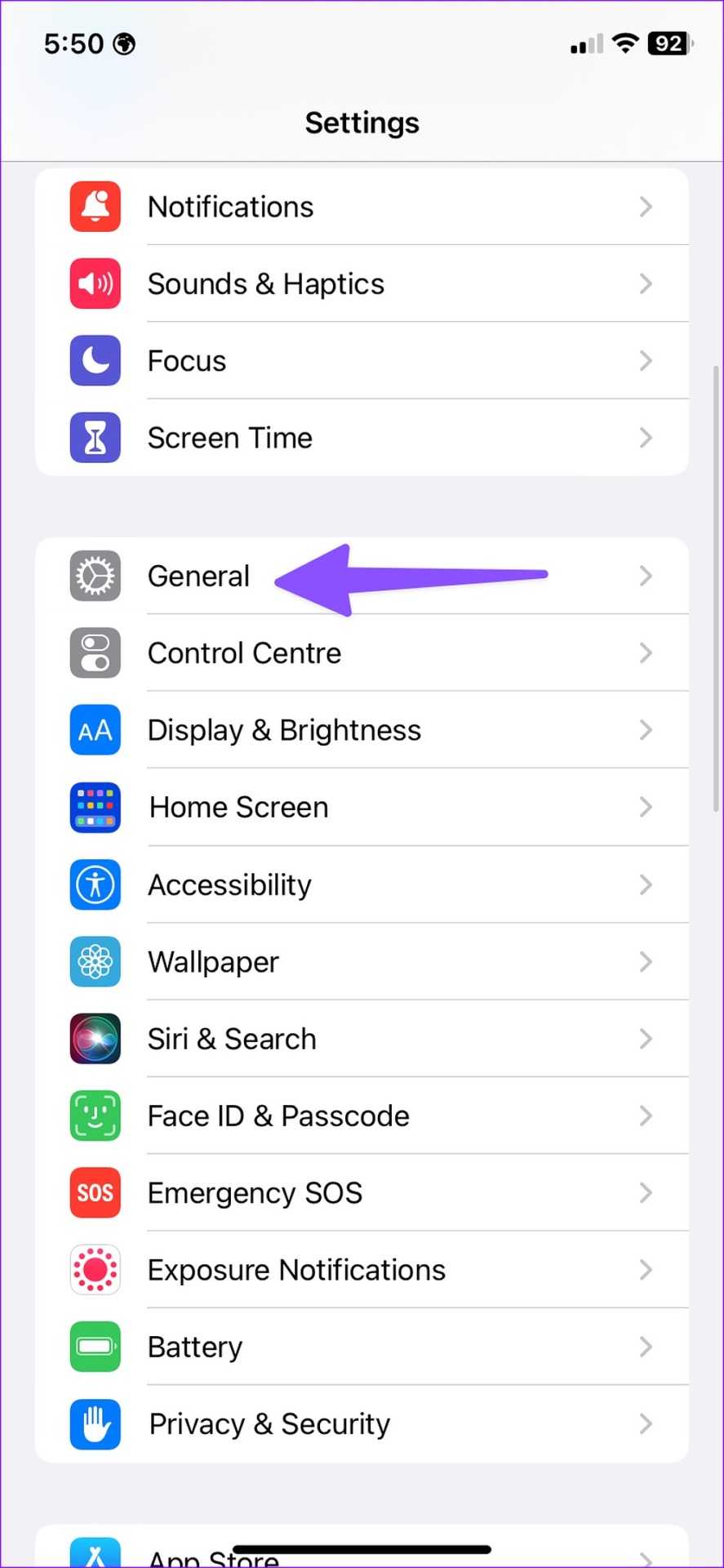The image size is (724, 1568).
Task: Go to Accessibility
Action: pyautogui.click(x=362, y=884)
